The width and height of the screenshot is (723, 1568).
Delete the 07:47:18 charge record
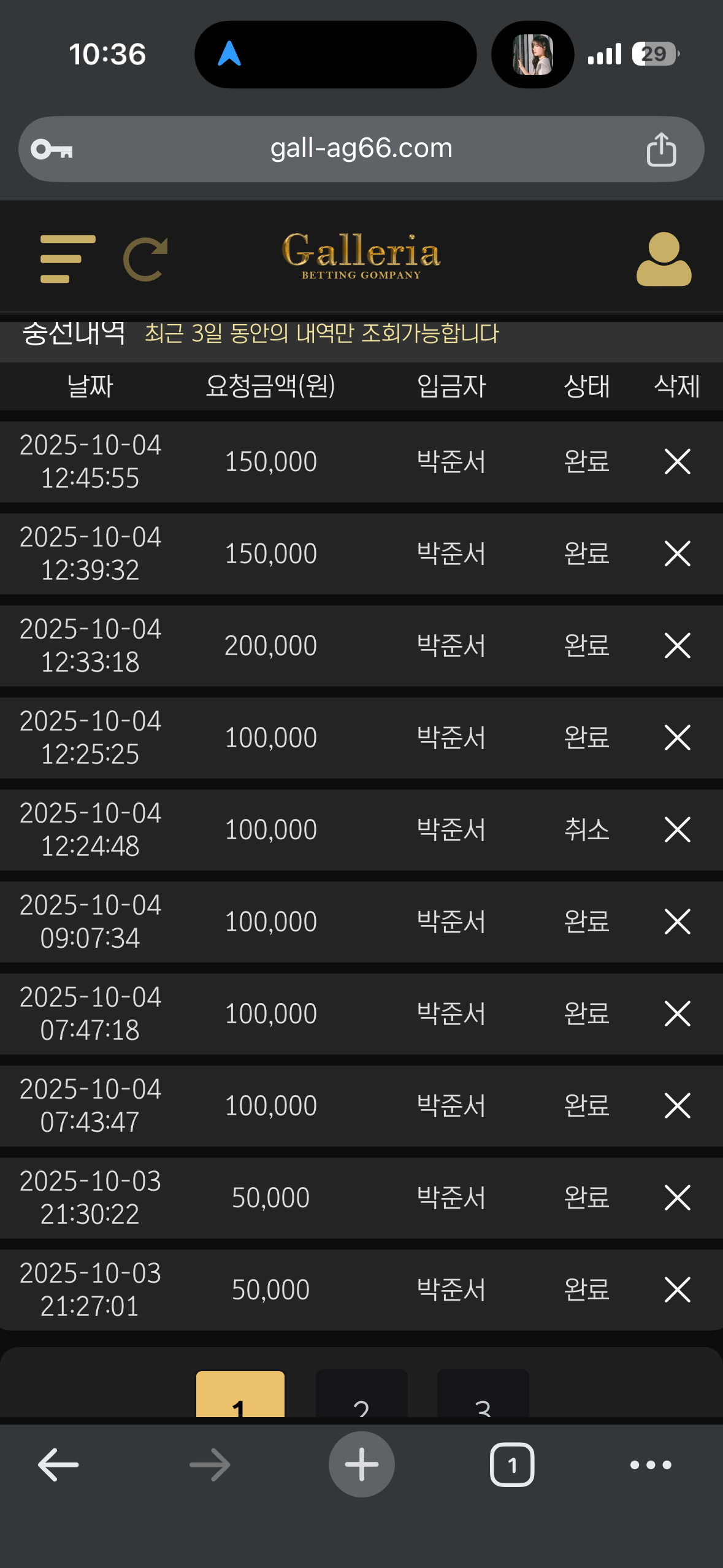click(677, 1014)
